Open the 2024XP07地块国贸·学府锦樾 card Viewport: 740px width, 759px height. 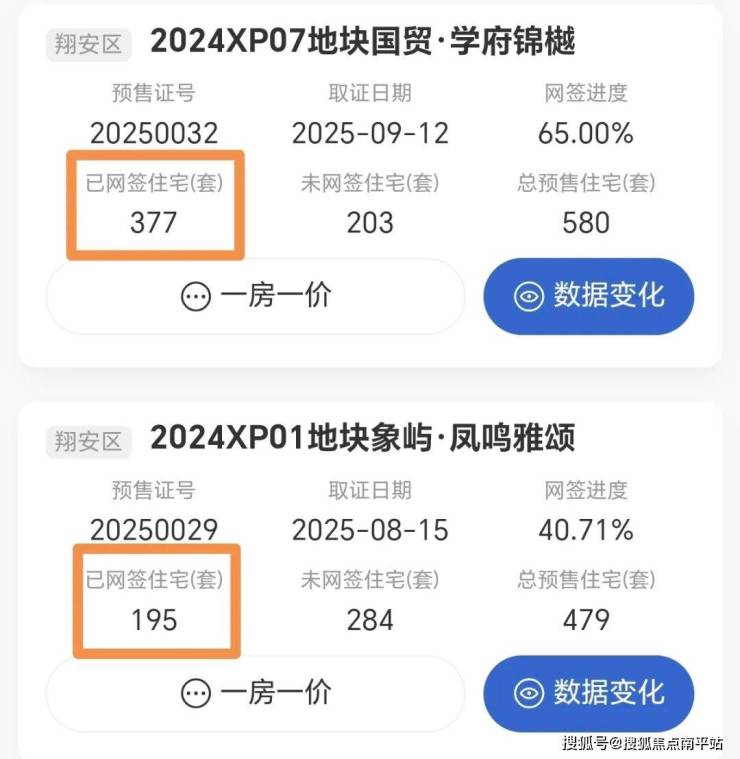point(362,42)
